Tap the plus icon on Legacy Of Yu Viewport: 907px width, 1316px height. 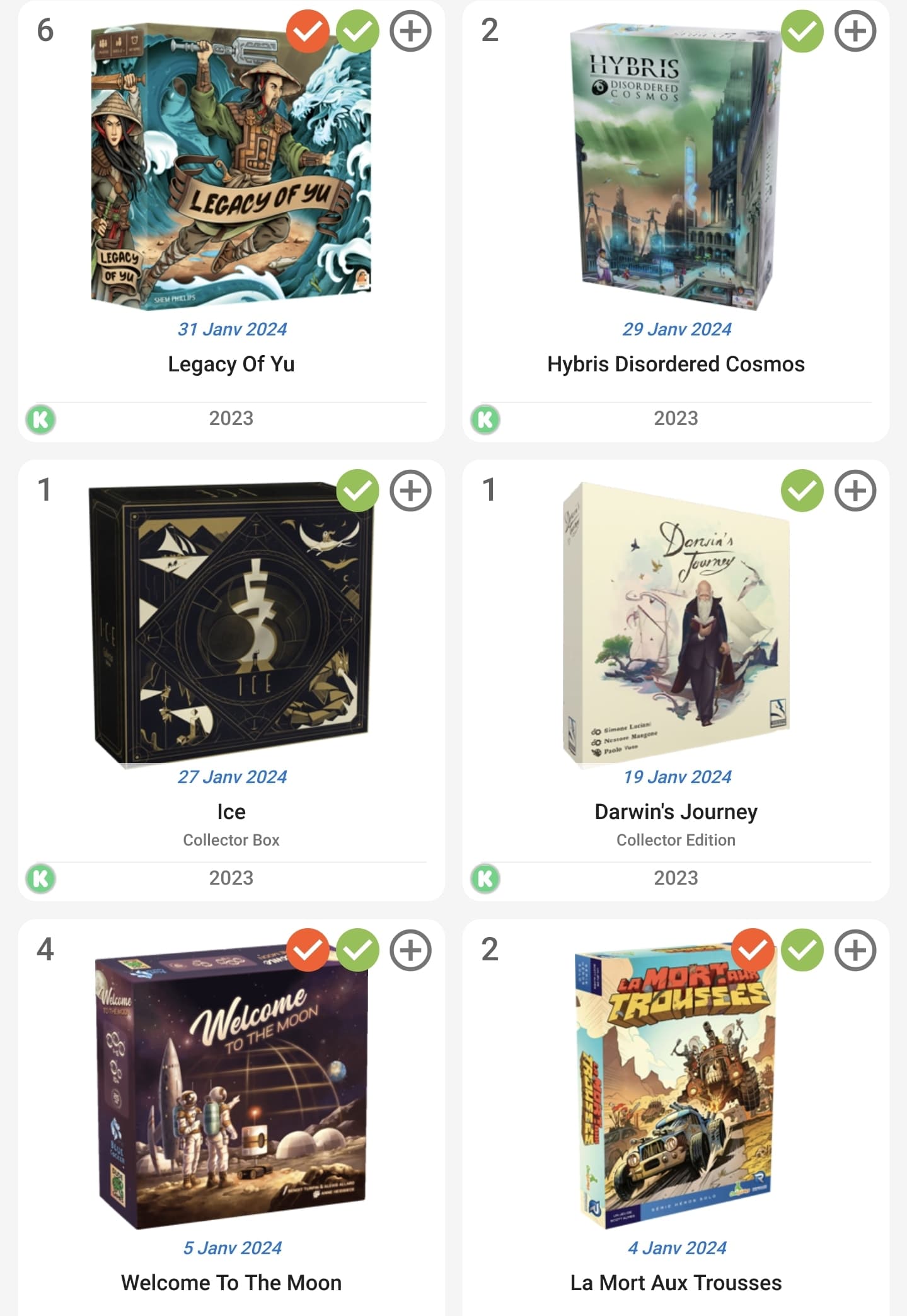[410, 31]
